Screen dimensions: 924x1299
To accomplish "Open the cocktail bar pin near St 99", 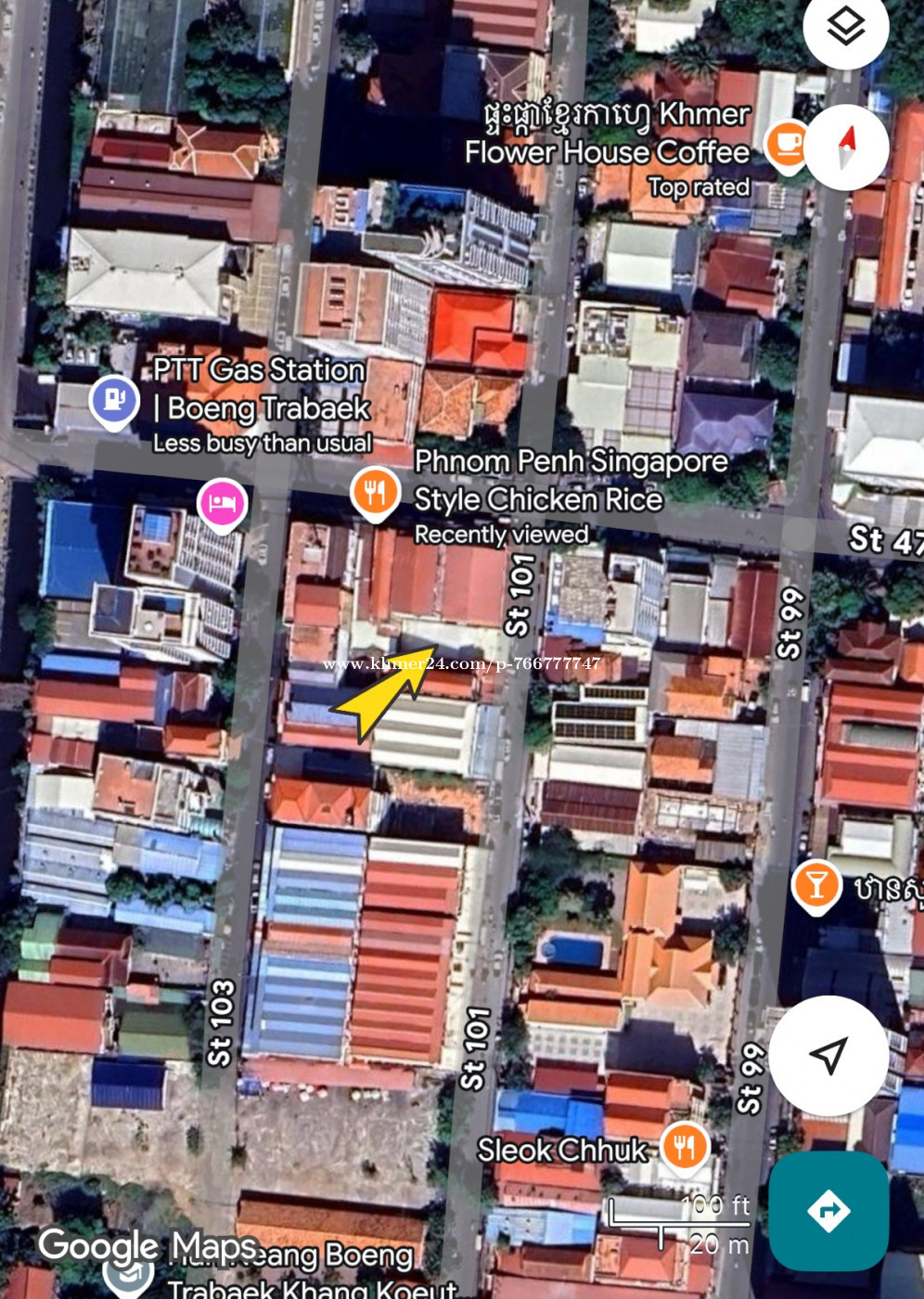I will [x=816, y=885].
